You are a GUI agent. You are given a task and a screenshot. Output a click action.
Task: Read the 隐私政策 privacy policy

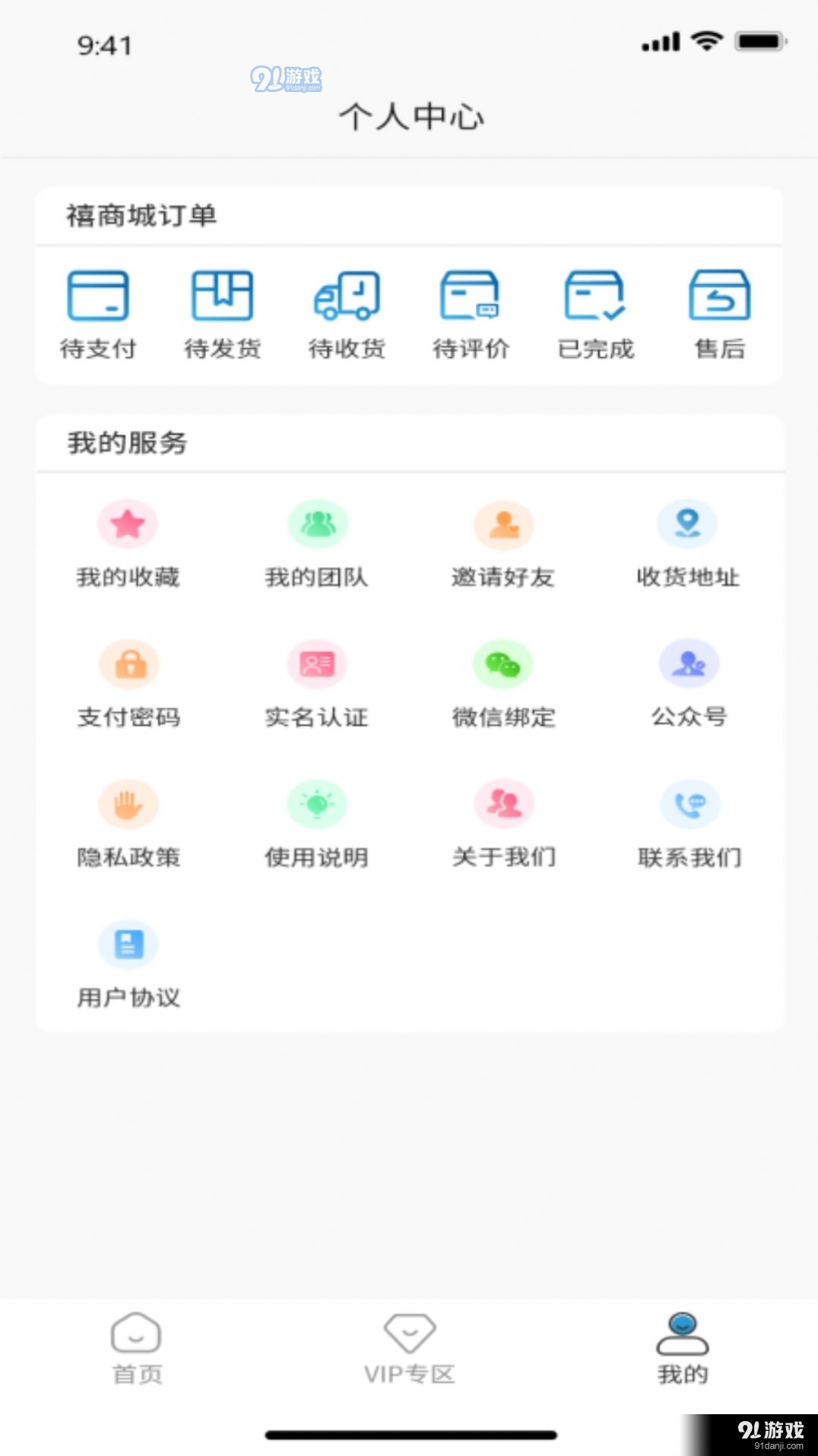(x=128, y=825)
